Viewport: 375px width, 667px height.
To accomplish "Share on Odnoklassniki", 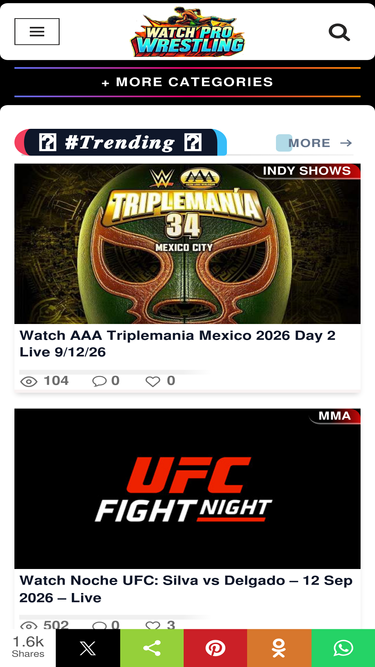I will pos(279,648).
